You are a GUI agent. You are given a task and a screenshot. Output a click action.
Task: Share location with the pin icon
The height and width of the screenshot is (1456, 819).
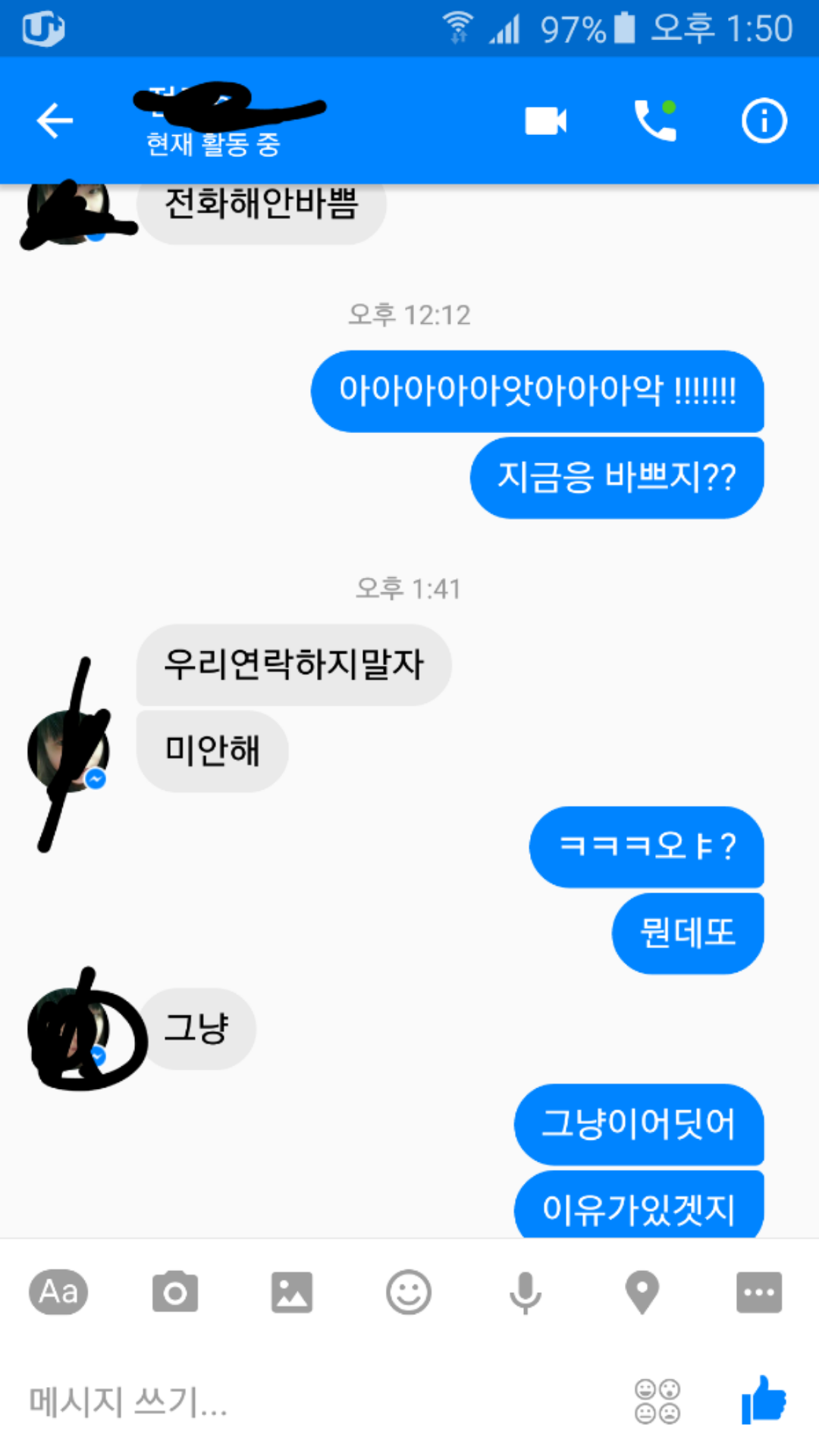click(x=642, y=1292)
